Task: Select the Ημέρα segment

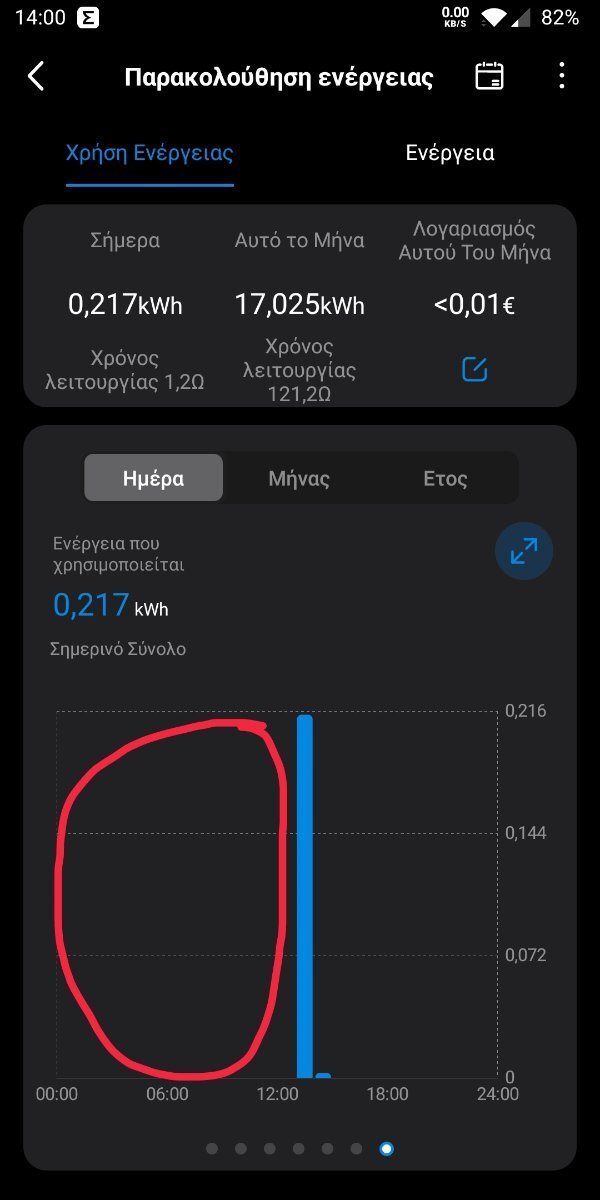Action: (x=154, y=478)
